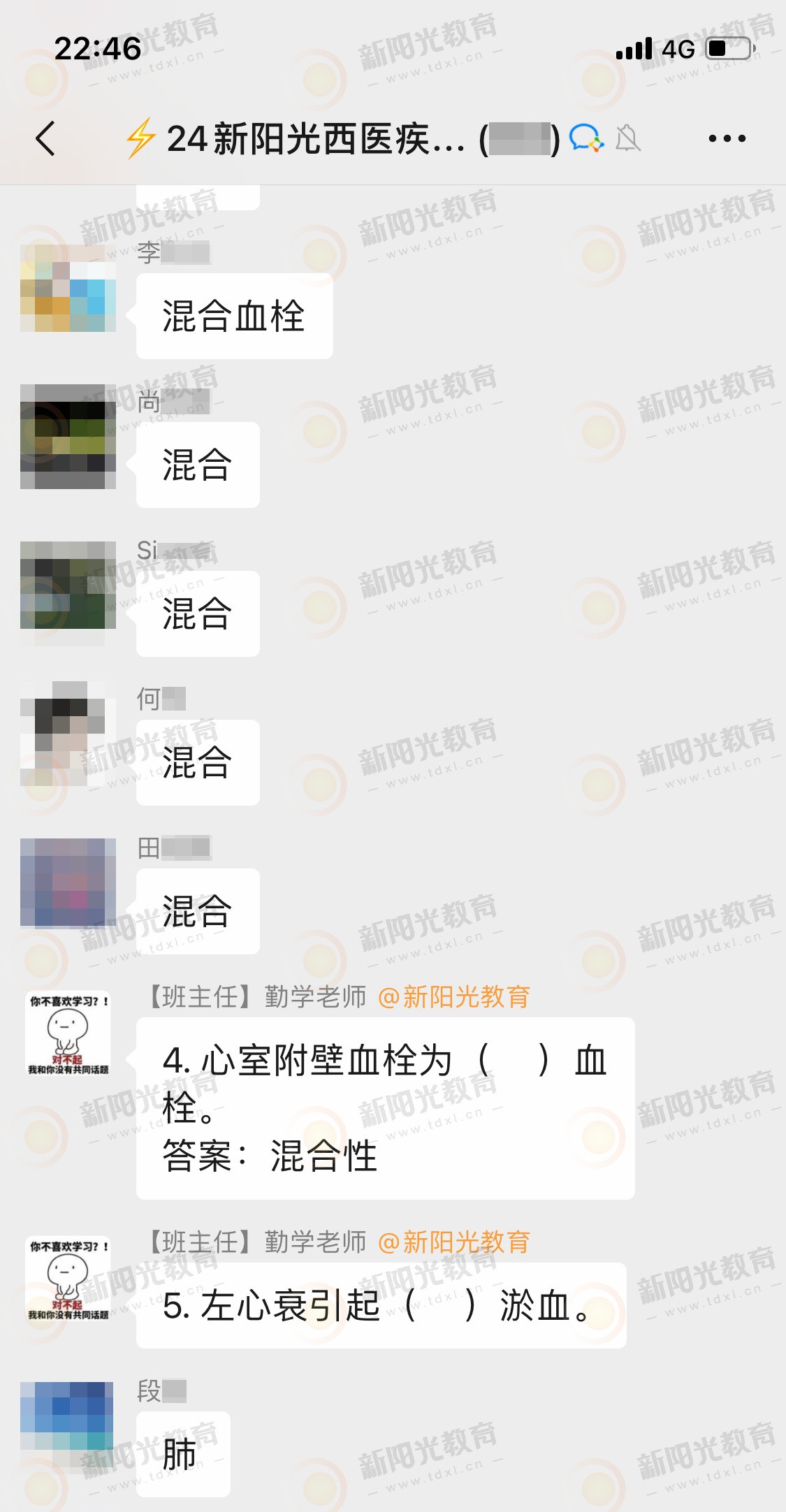Open 勤学老师 avatar beside question 4

click(68, 1034)
